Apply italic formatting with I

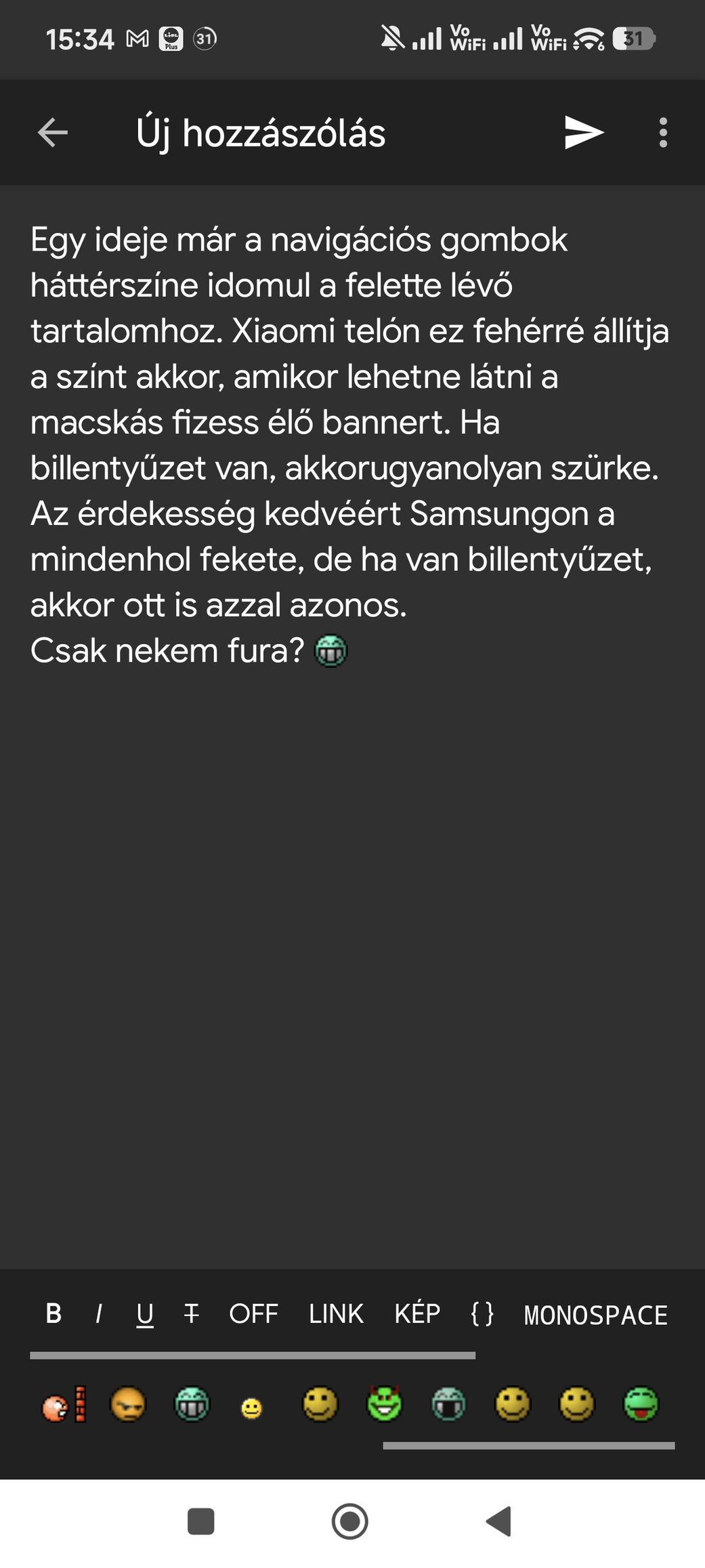point(99,1314)
